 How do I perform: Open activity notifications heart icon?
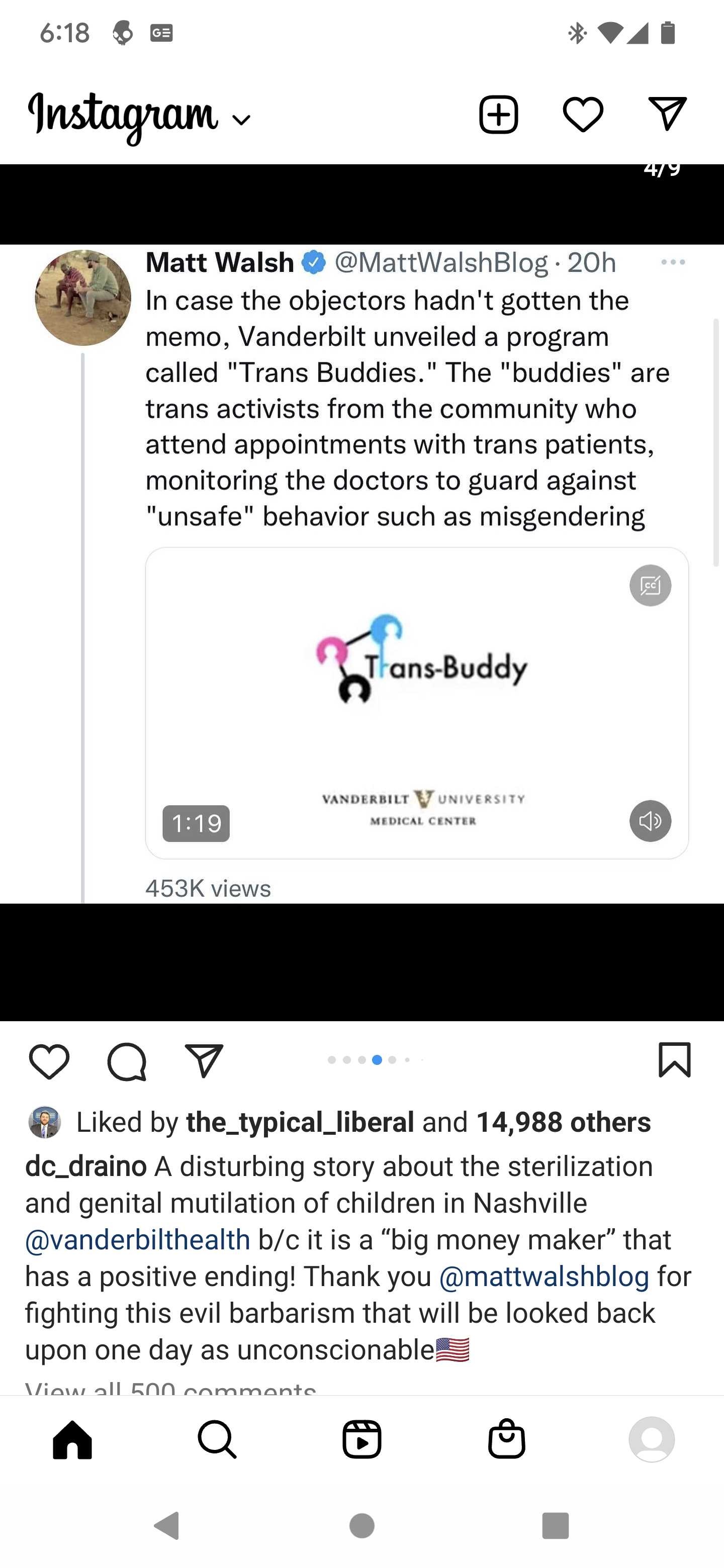click(x=583, y=115)
